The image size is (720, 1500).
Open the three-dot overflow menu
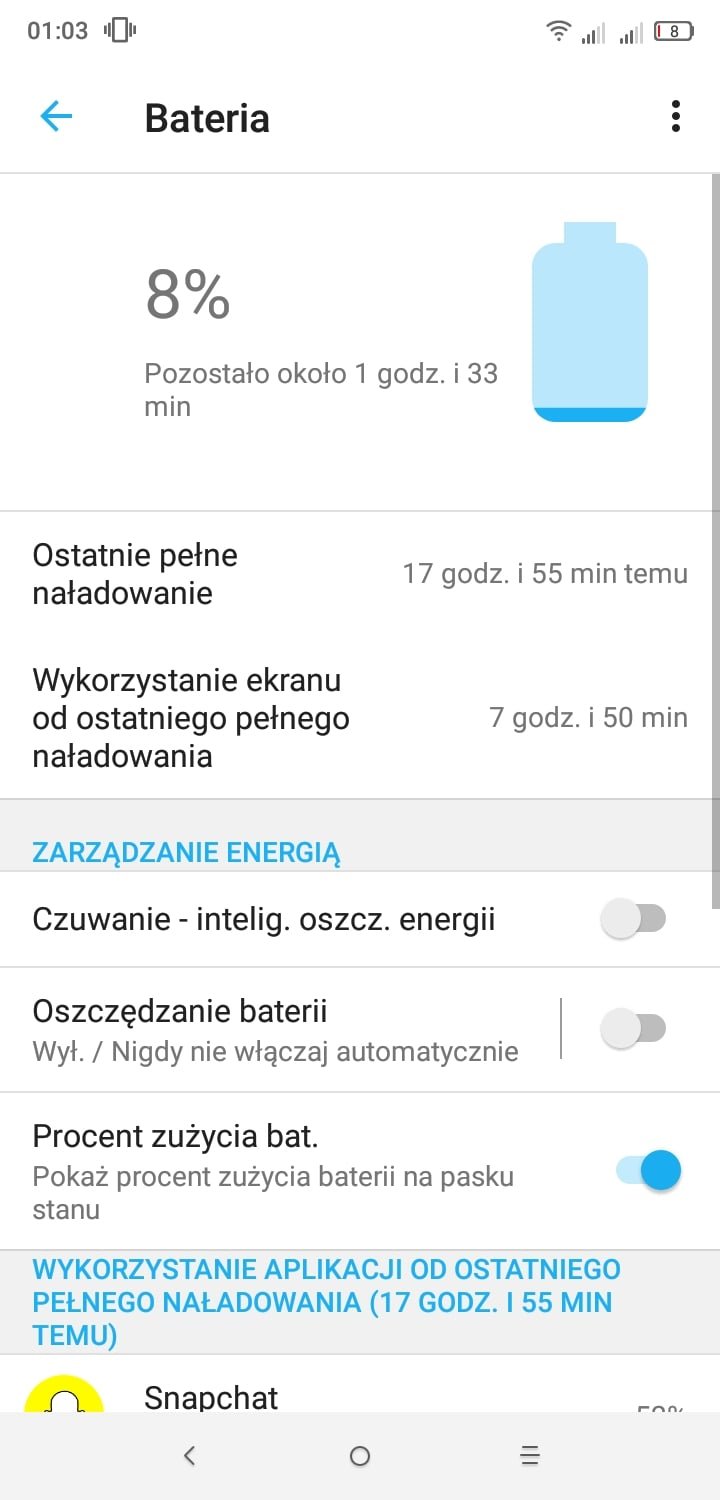coord(676,117)
